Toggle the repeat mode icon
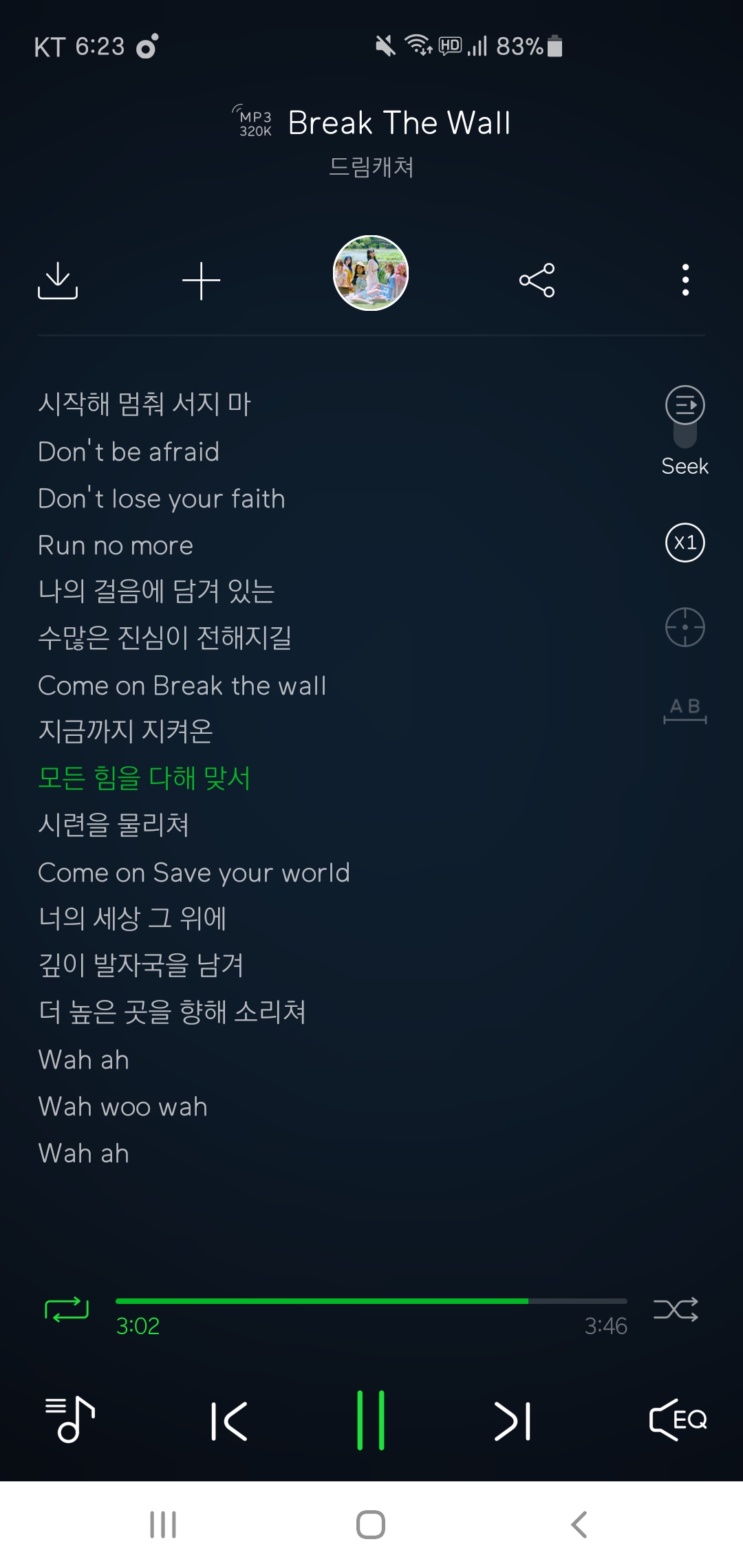 click(67, 1309)
